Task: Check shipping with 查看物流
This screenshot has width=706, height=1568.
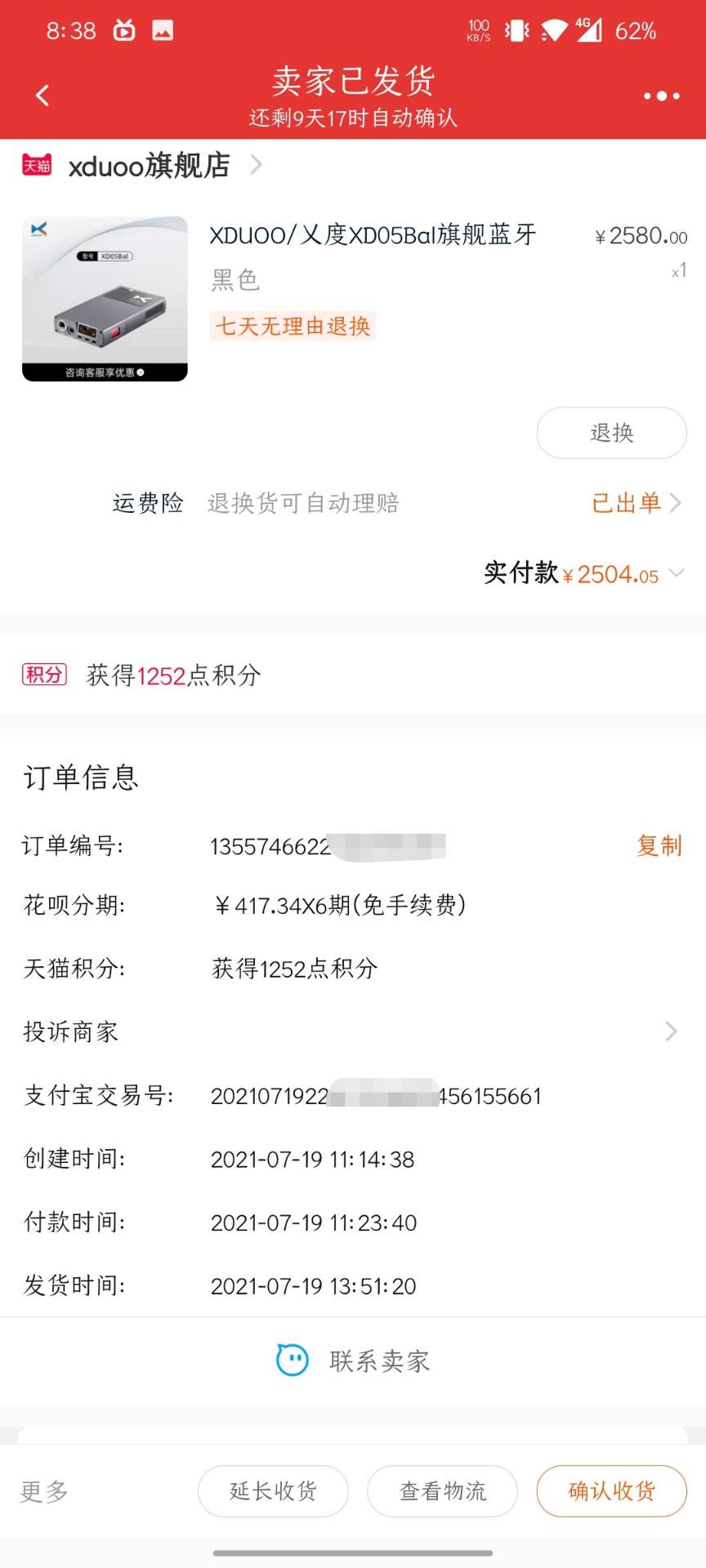Action: click(442, 1491)
